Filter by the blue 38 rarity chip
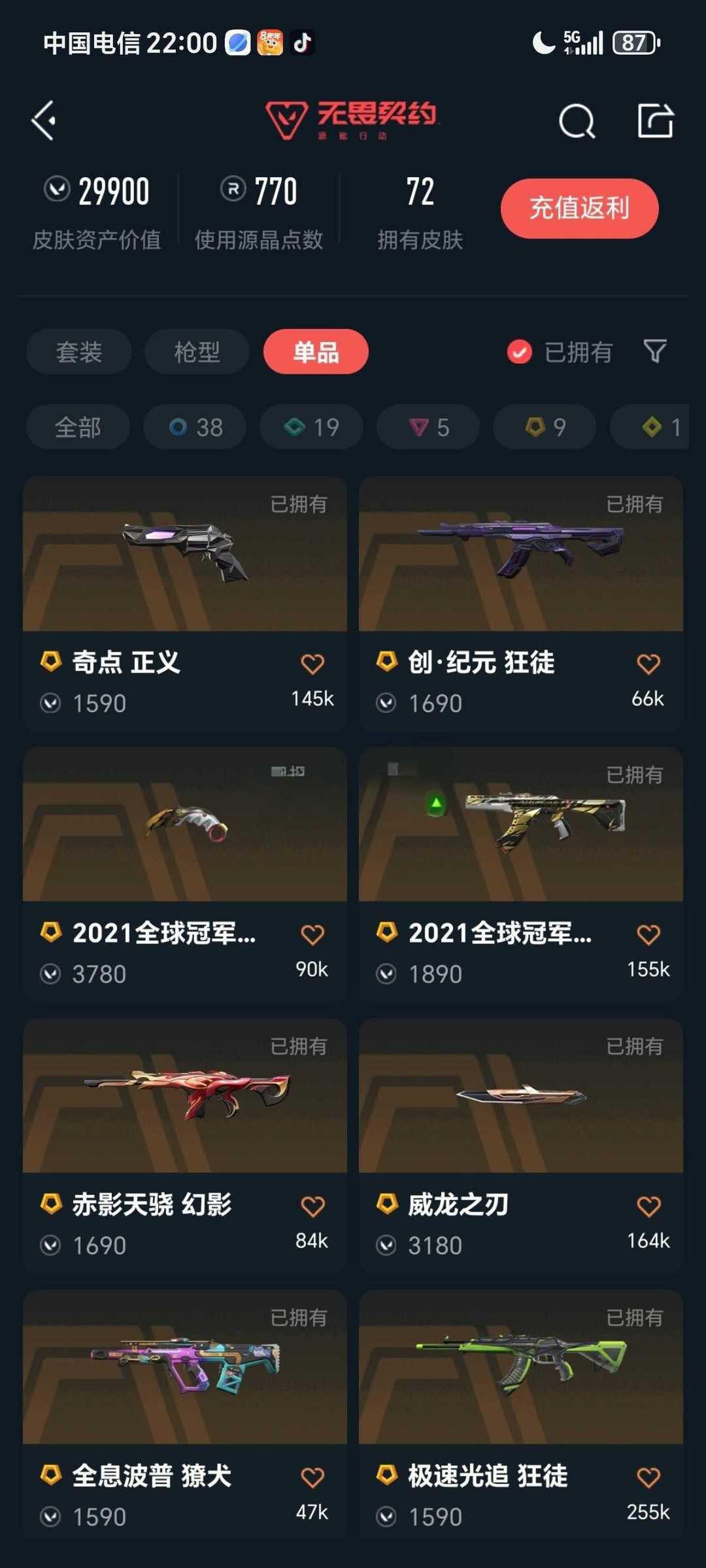This screenshot has width=706, height=1568. [195, 427]
